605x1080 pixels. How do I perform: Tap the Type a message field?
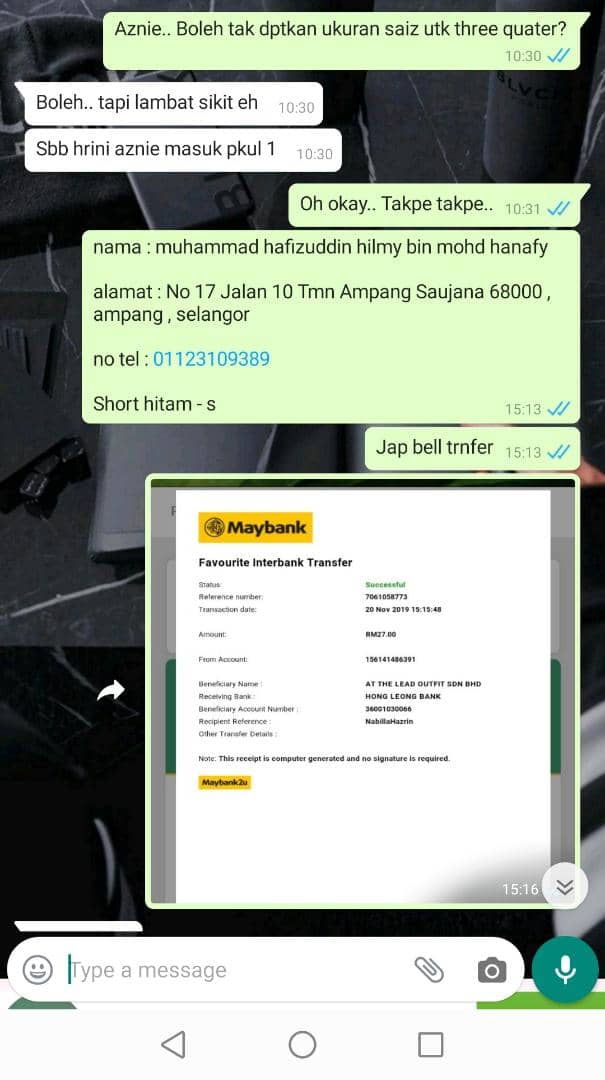234,970
